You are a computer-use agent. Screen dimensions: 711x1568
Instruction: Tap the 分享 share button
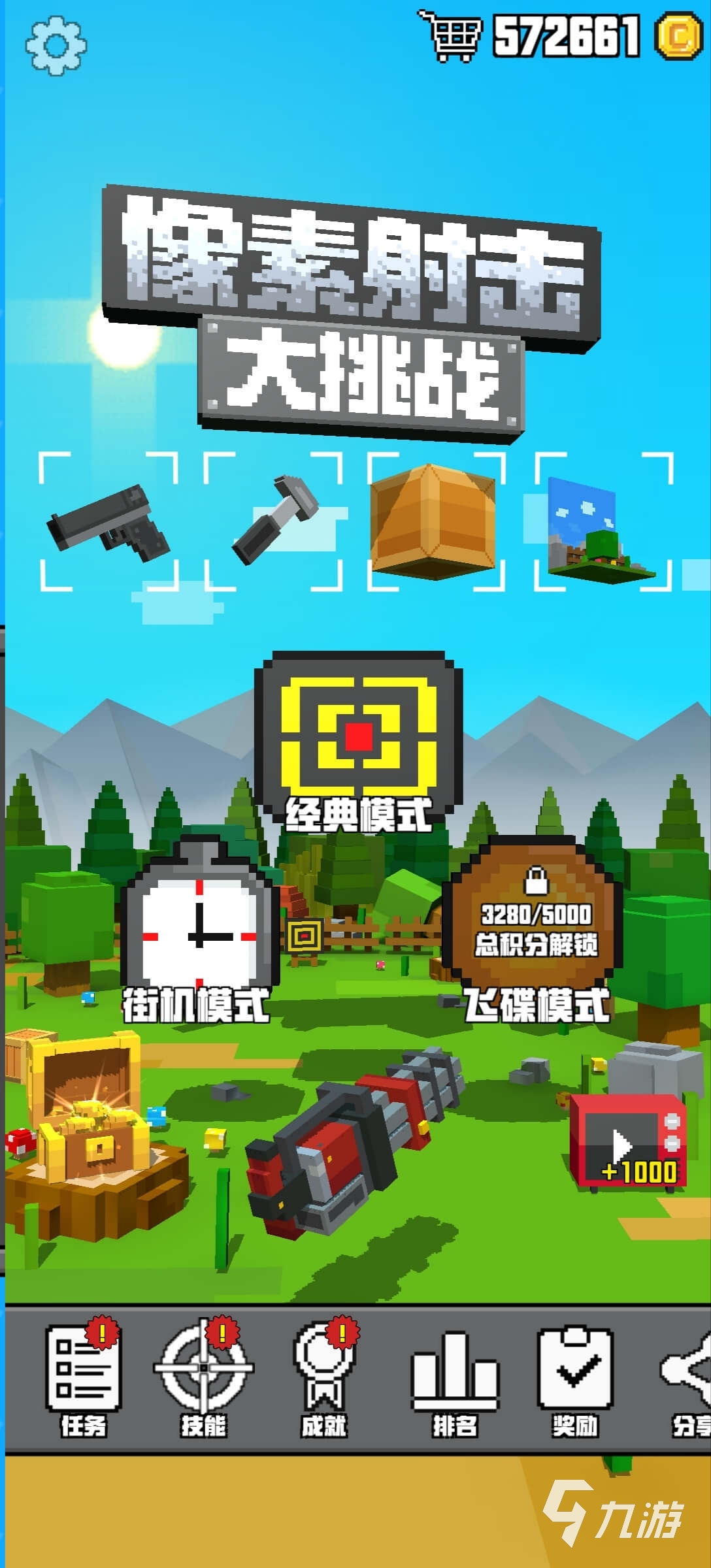(689, 1380)
